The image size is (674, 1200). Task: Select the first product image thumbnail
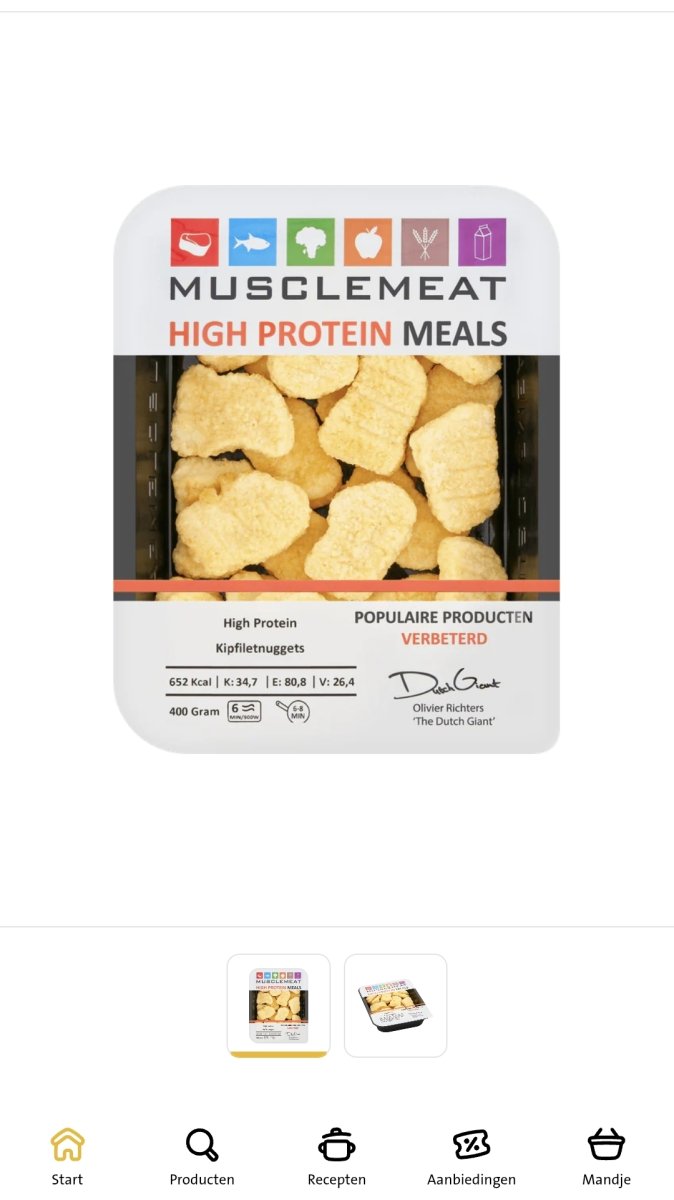[x=278, y=1005]
